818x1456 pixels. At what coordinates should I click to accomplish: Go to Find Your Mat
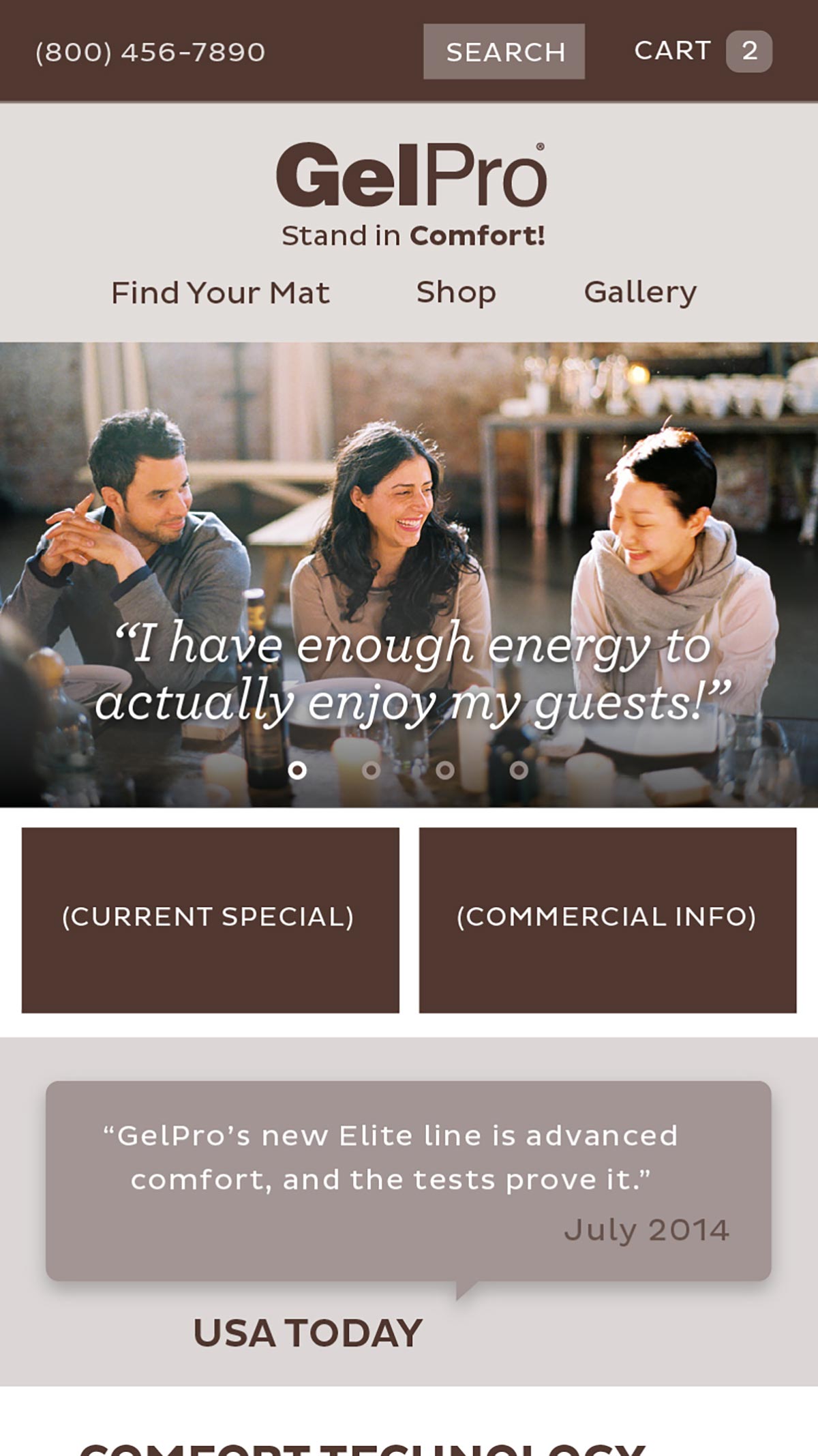click(x=220, y=293)
